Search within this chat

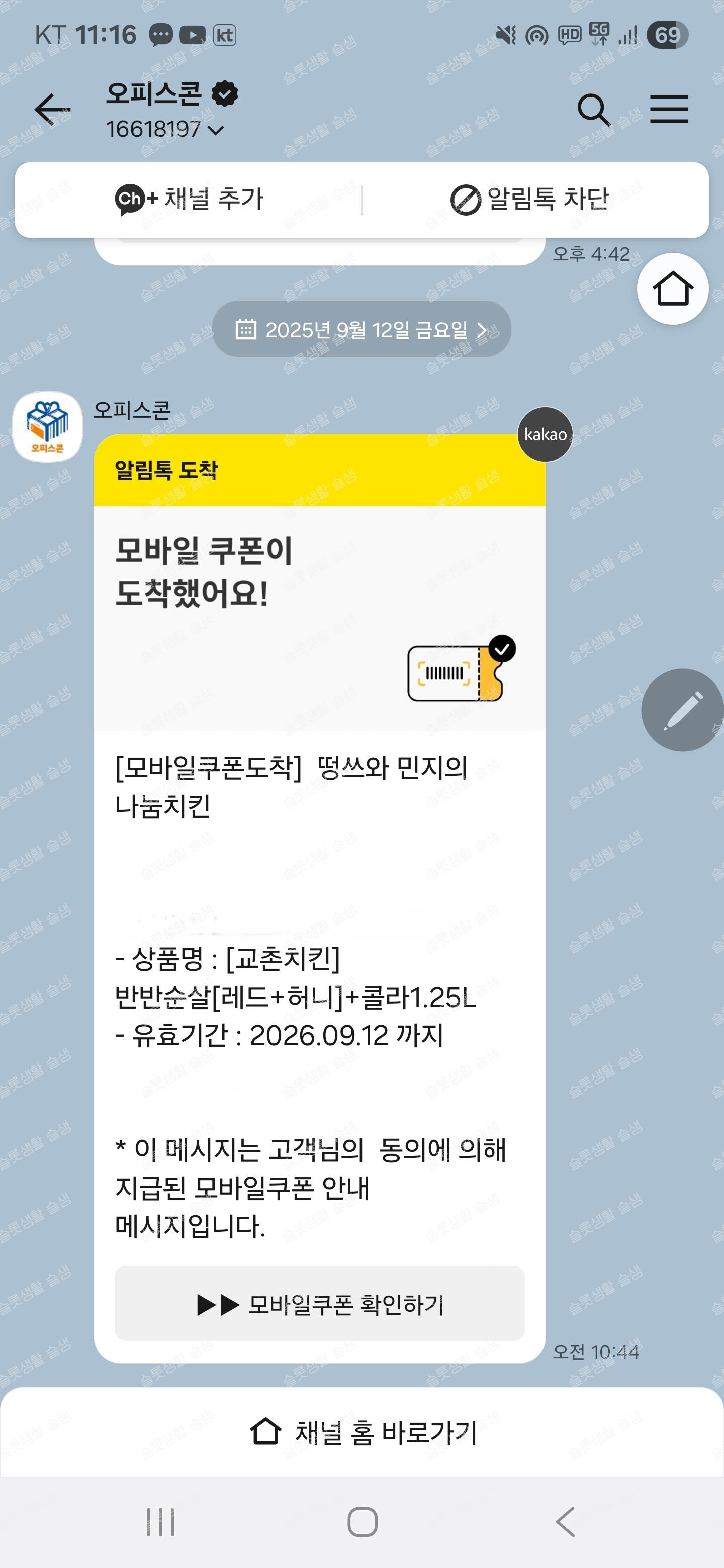click(x=592, y=110)
